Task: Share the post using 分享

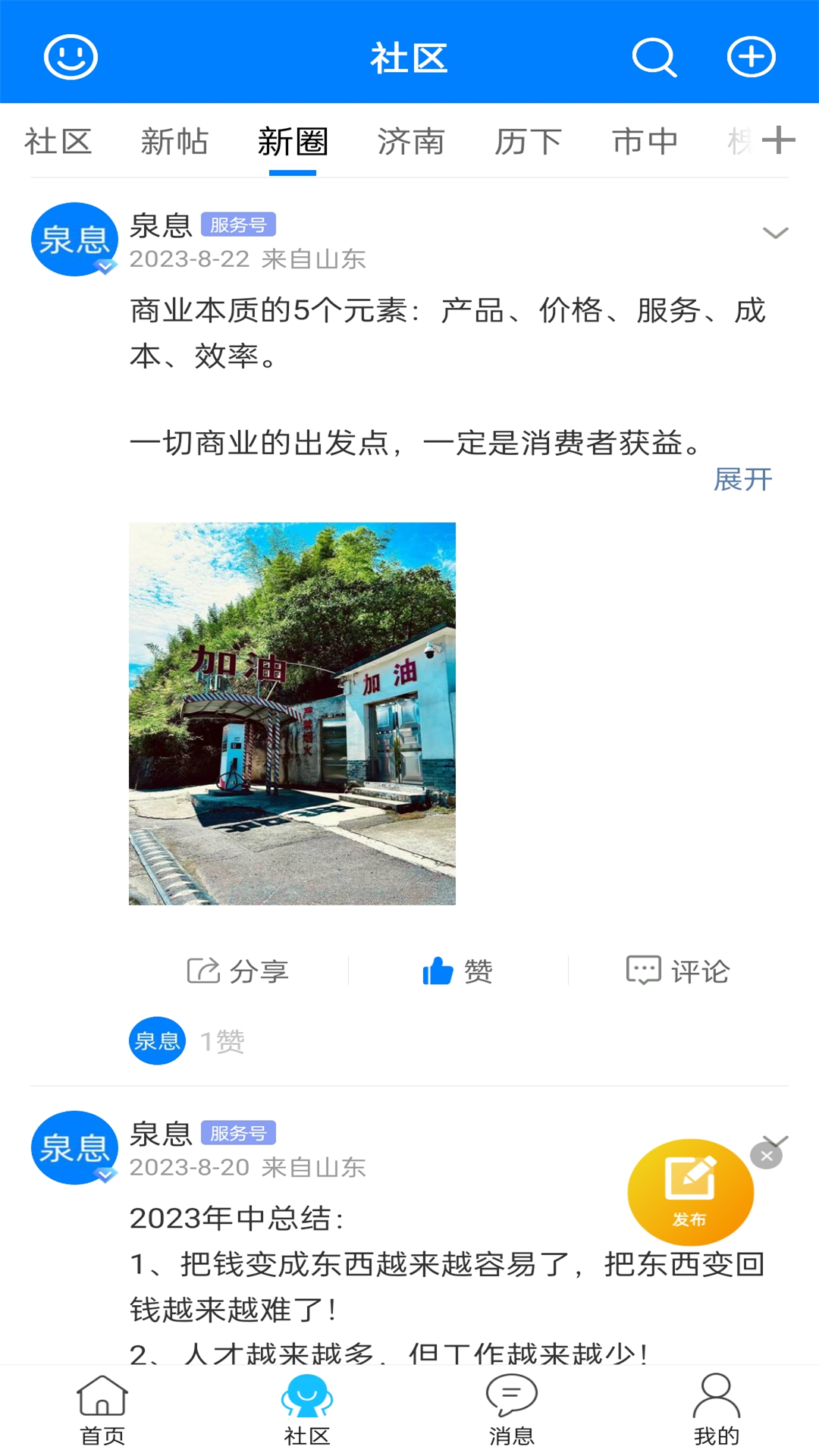Action: tap(239, 971)
